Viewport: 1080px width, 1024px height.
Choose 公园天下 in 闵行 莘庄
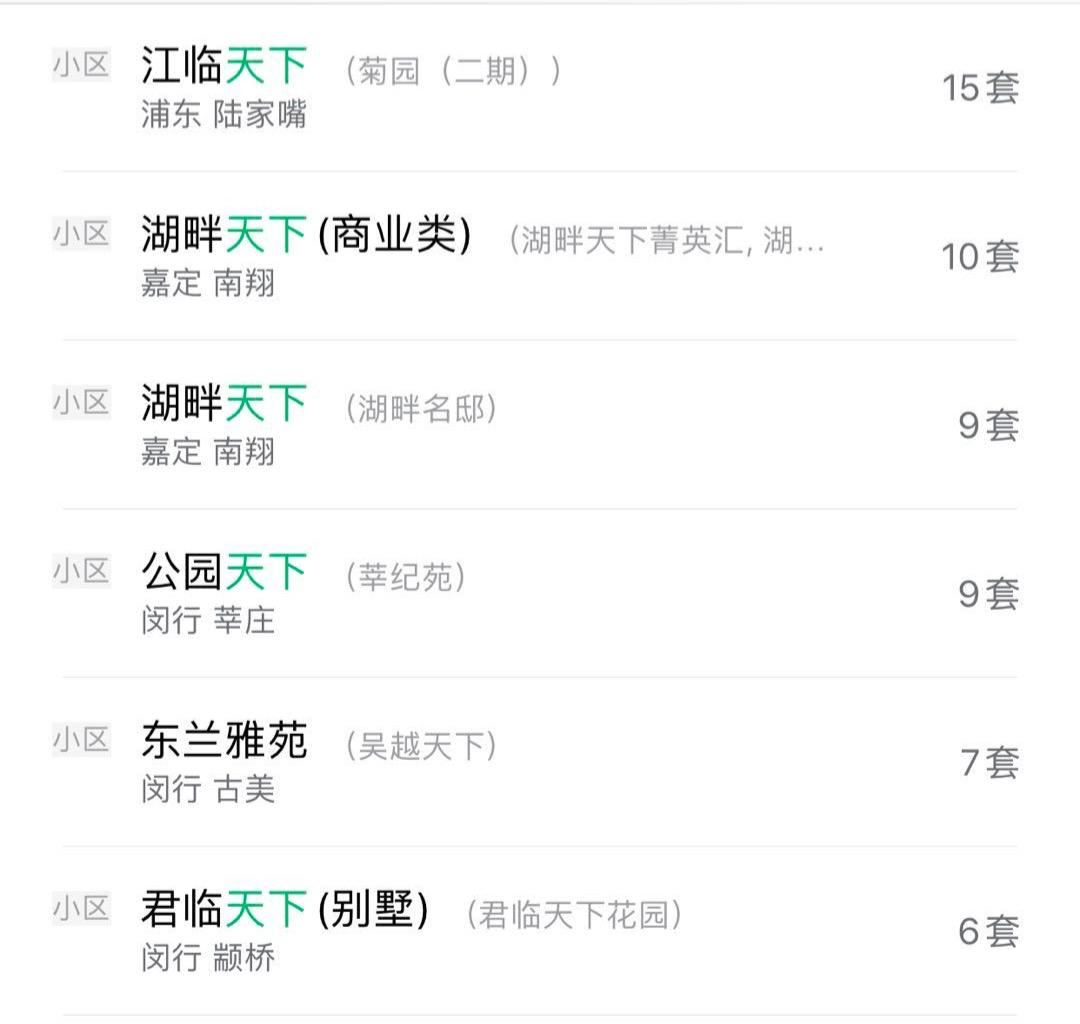point(224,574)
